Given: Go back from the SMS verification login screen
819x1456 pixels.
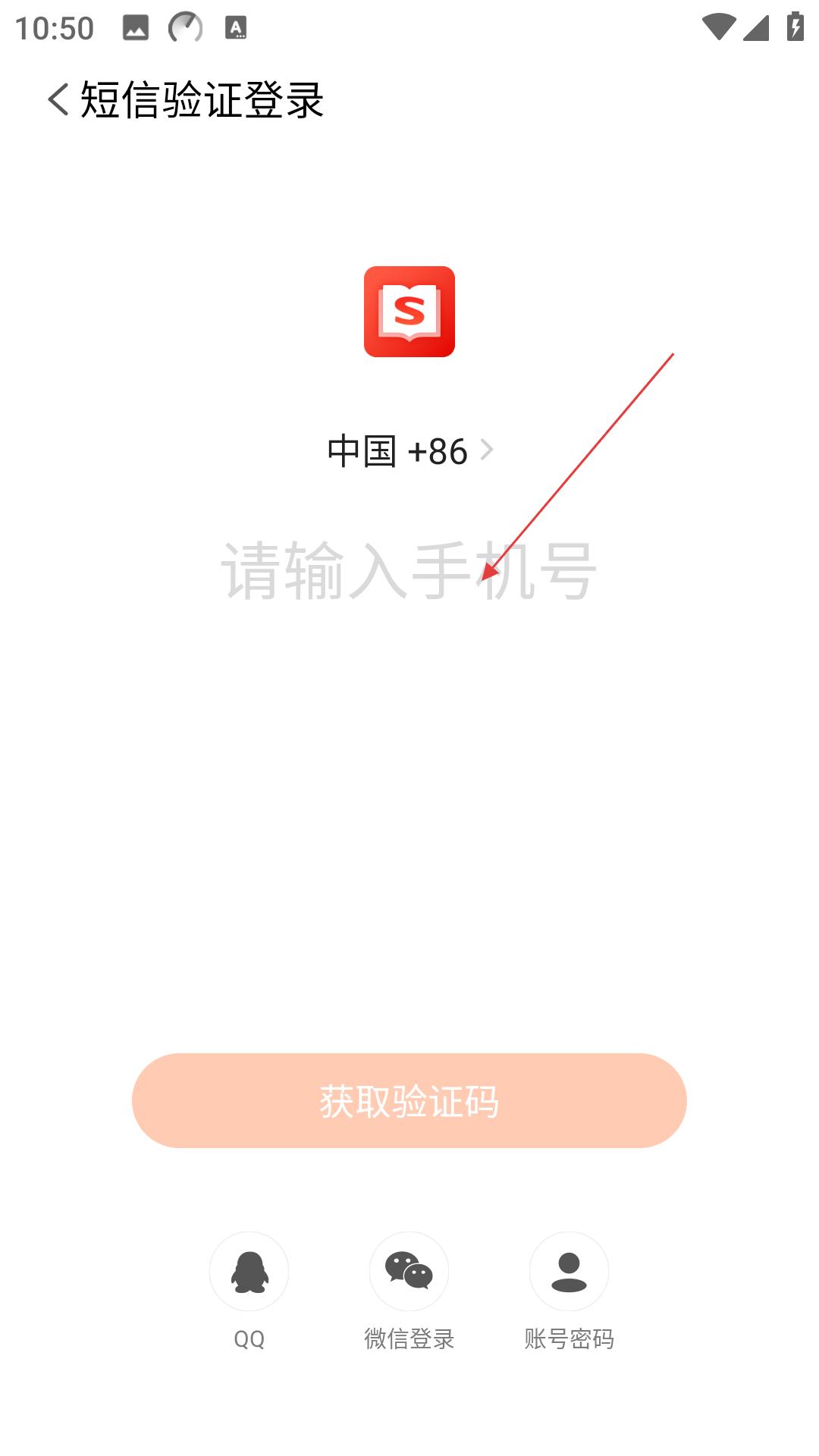Looking at the screenshot, I should tap(58, 99).
